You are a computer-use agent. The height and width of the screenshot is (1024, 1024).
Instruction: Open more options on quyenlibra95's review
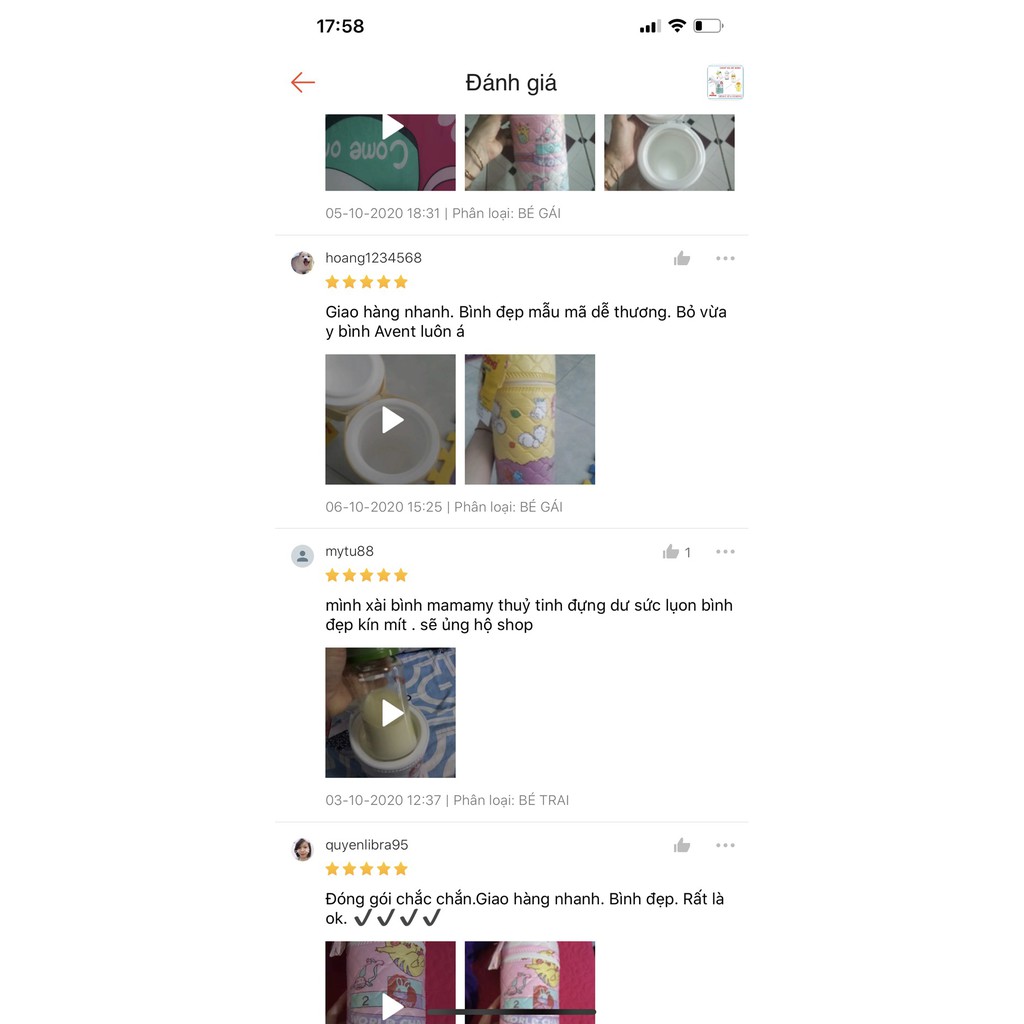725,846
